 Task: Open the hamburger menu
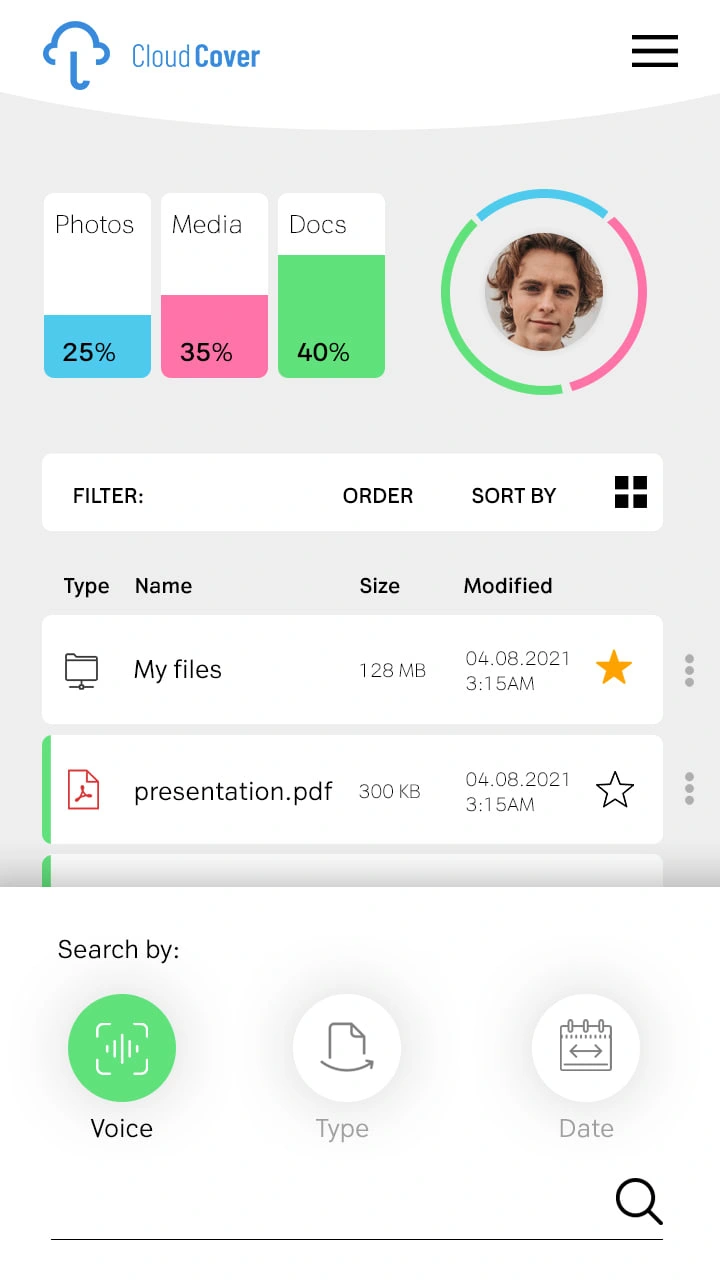coord(655,51)
